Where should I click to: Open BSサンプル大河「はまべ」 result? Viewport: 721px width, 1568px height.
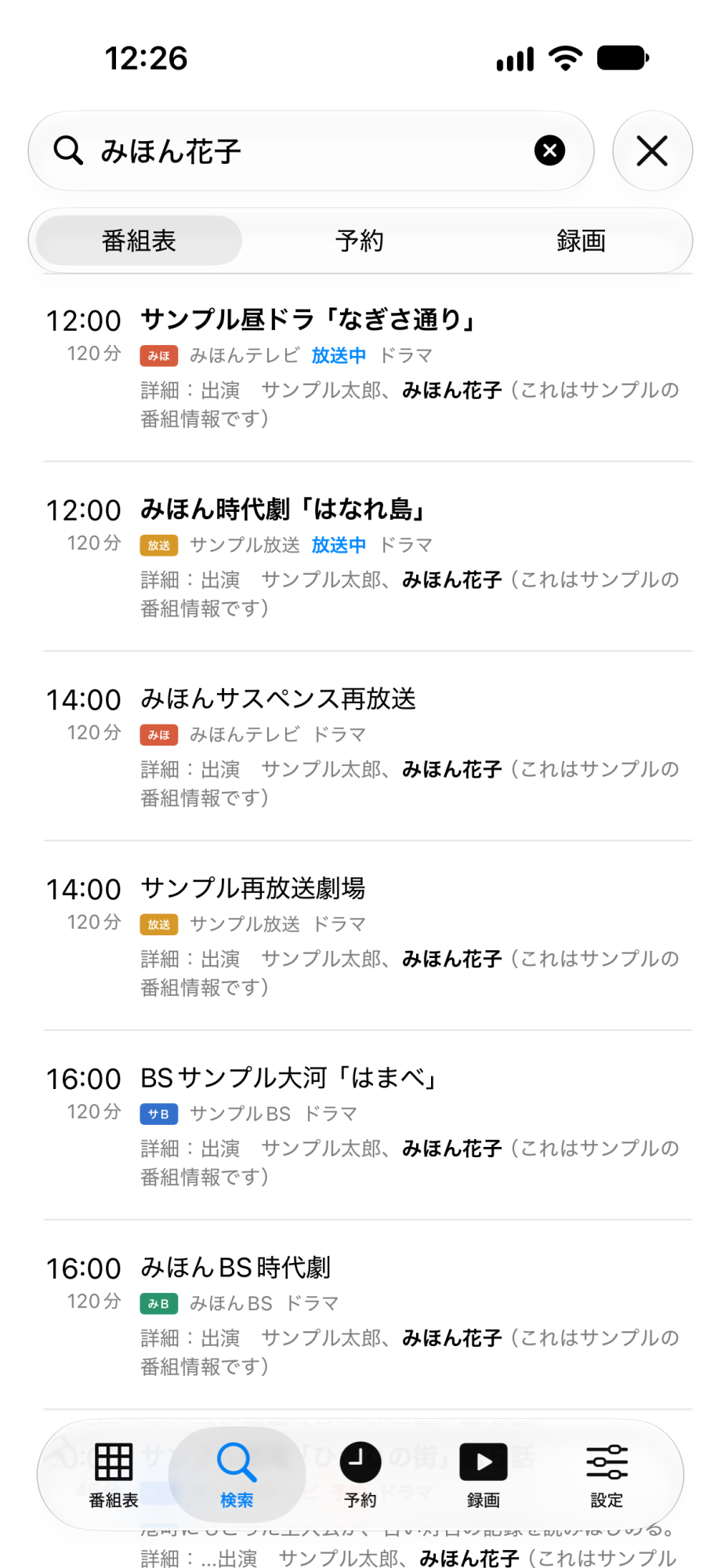click(368, 1126)
